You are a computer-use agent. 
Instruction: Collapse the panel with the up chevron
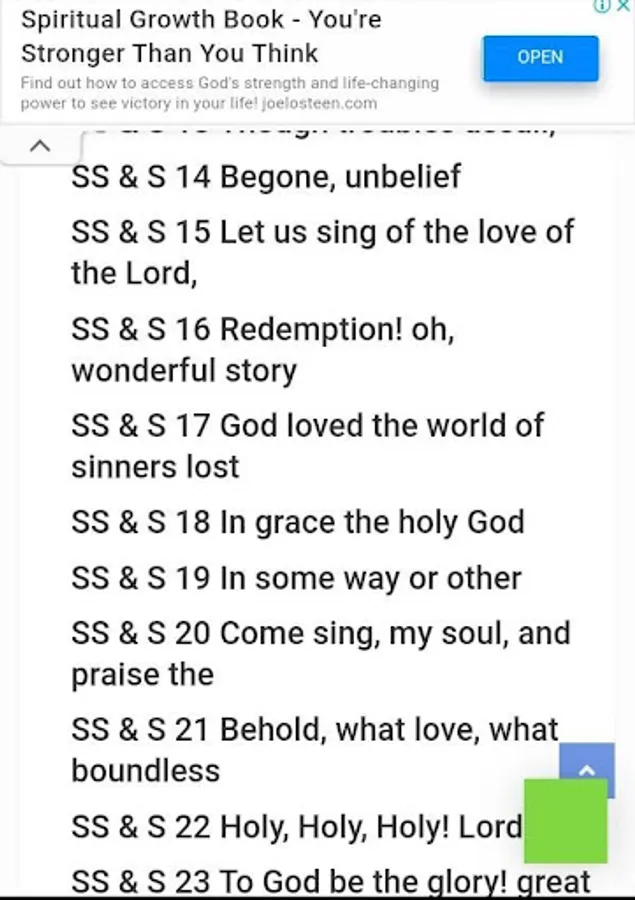40,146
